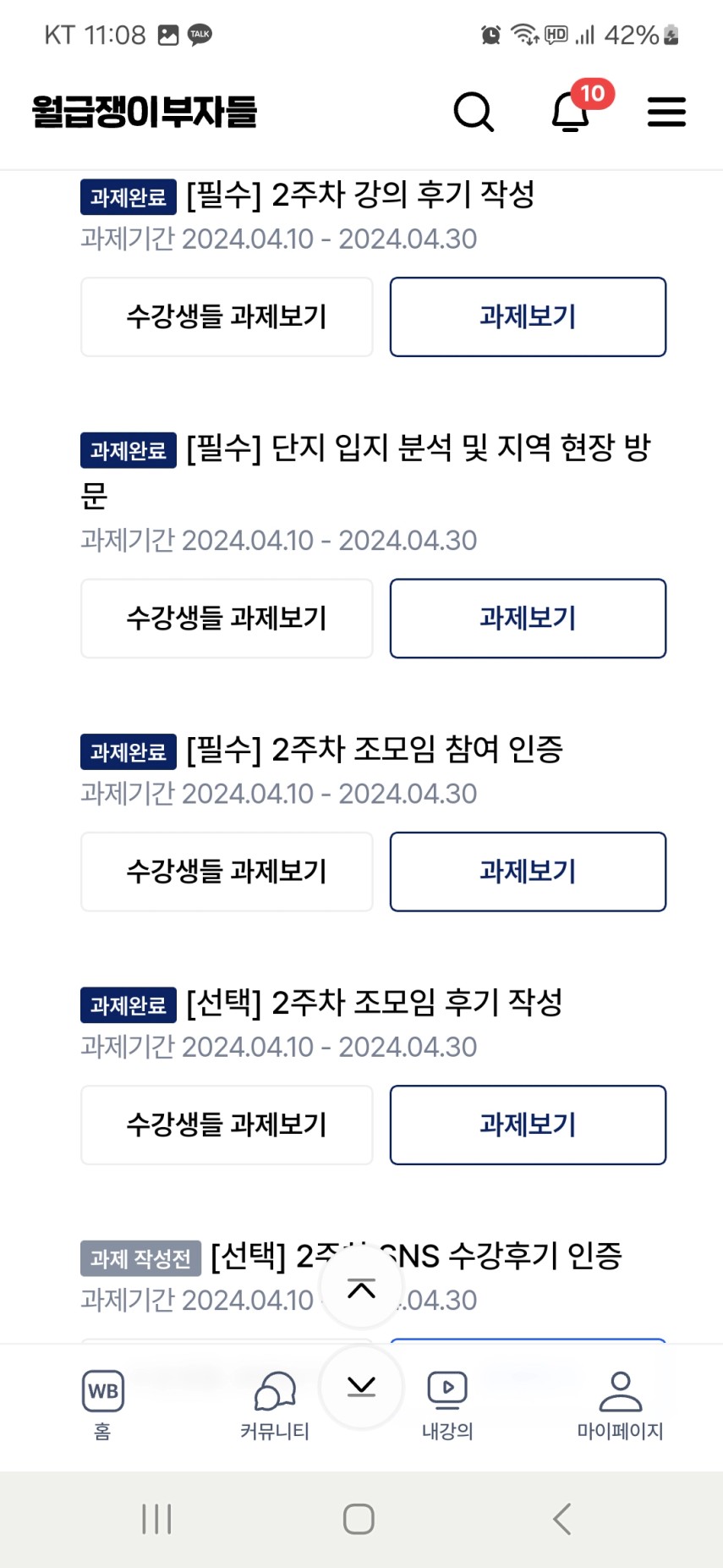
Task: View 과제보기 for 조모임 참여 인증
Action: (x=528, y=872)
